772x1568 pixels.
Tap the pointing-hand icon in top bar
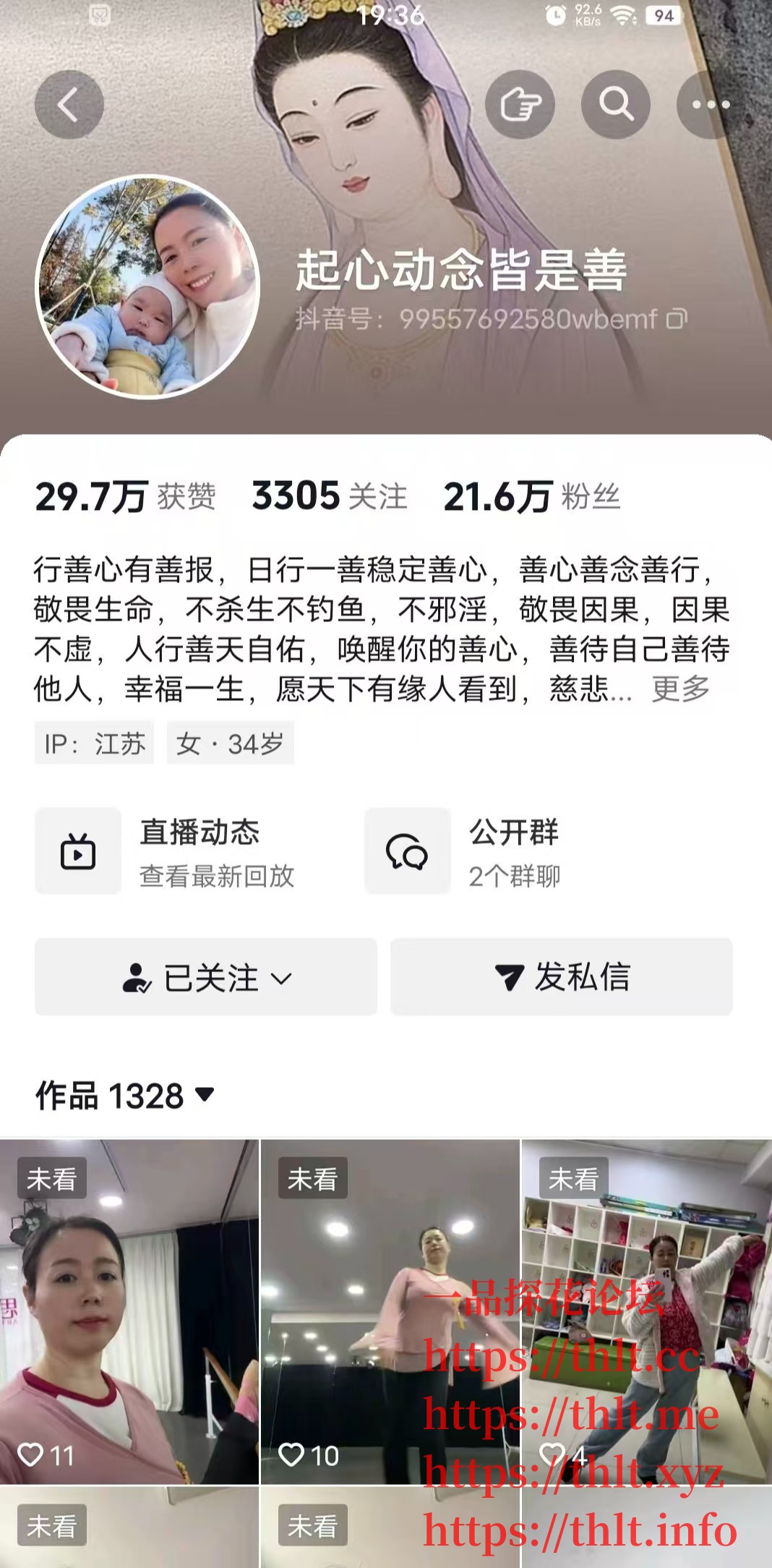coord(520,105)
